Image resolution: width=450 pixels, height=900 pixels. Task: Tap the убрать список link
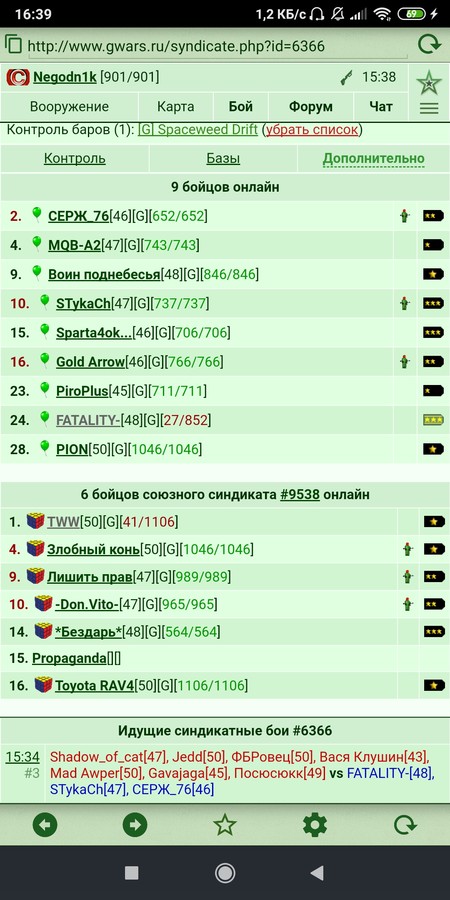coord(312,130)
